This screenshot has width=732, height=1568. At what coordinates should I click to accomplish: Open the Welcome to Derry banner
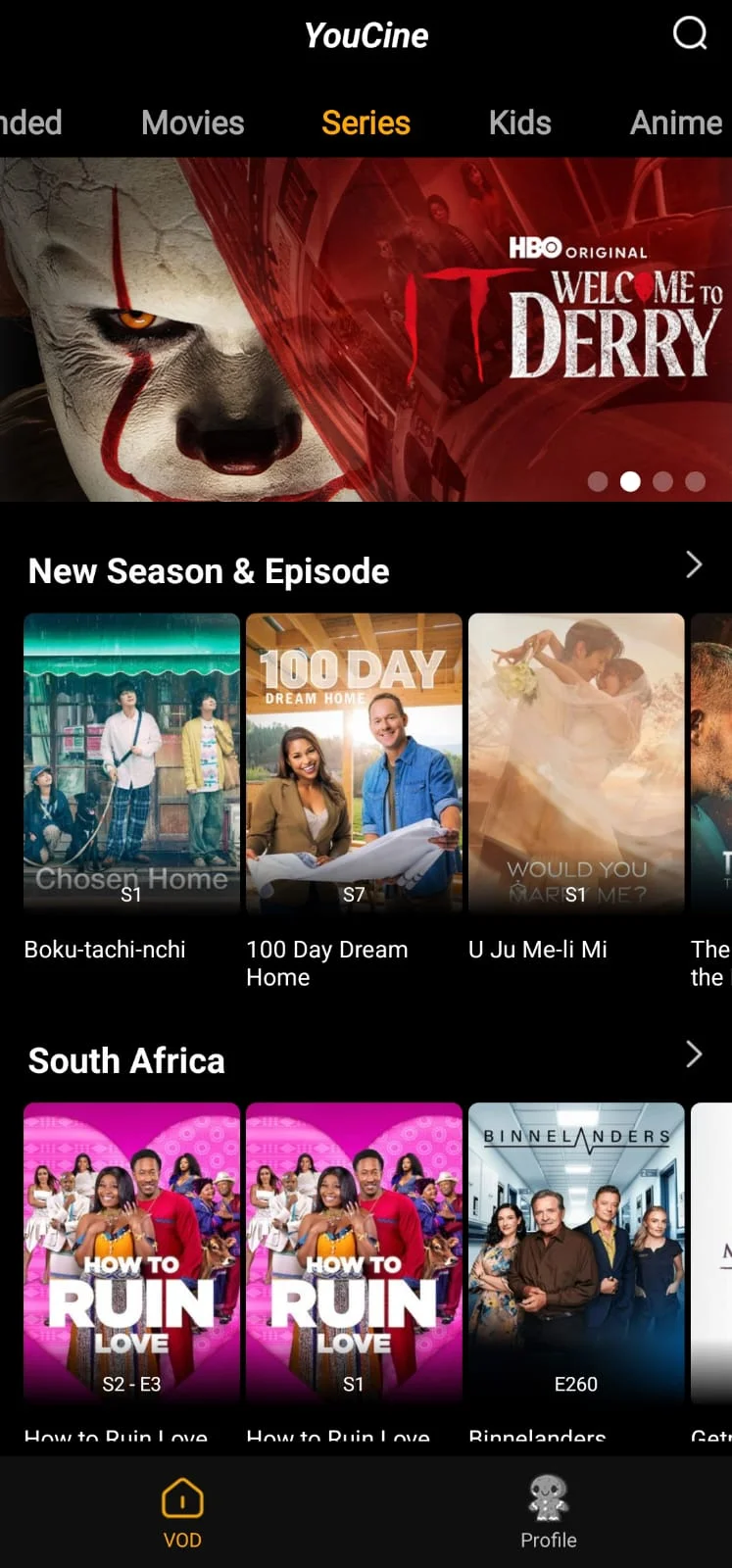tap(366, 329)
